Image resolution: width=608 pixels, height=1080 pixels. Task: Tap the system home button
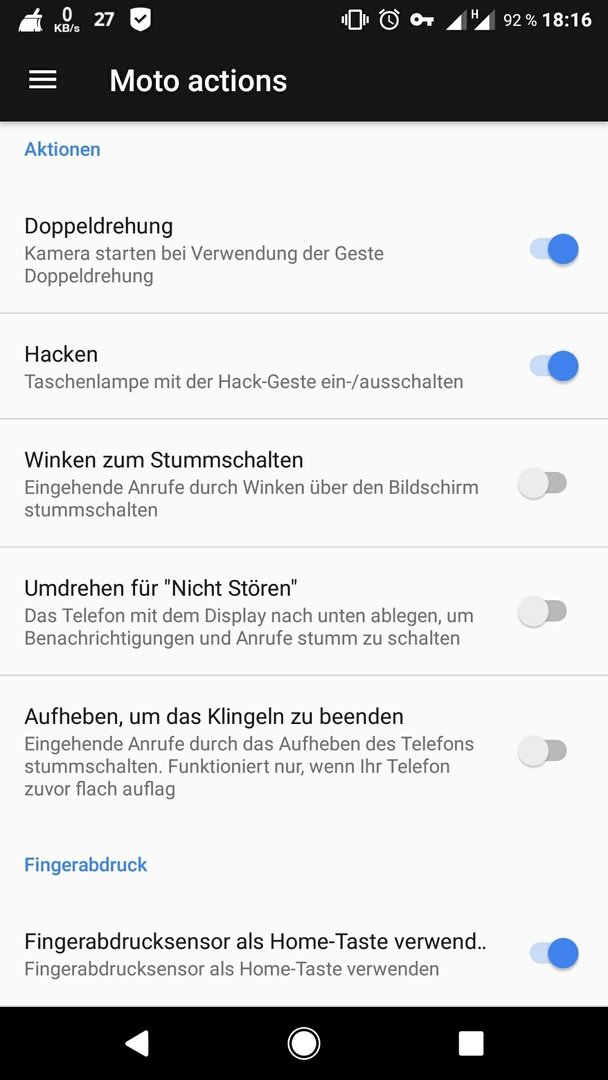point(304,1043)
